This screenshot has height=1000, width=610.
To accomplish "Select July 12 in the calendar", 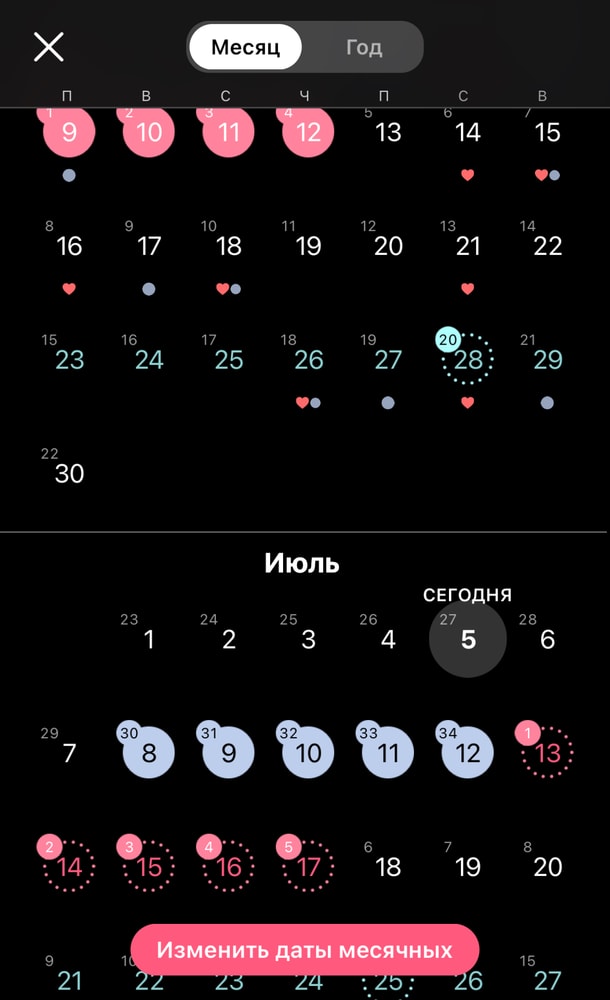I will tap(468, 753).
